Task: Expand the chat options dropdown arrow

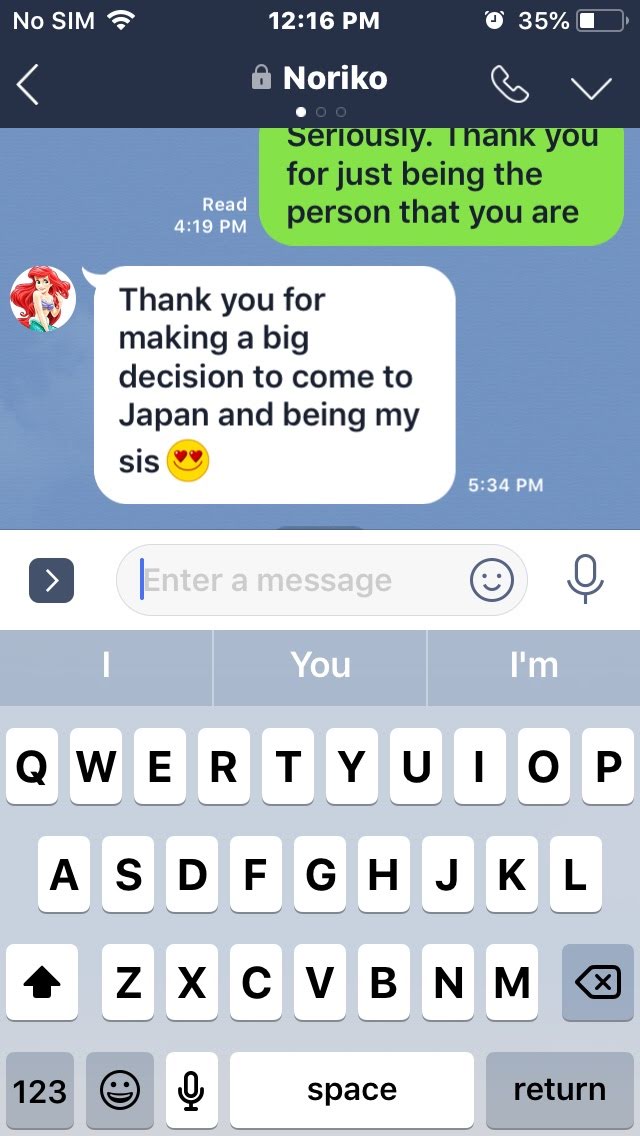Action: point(591,88)
